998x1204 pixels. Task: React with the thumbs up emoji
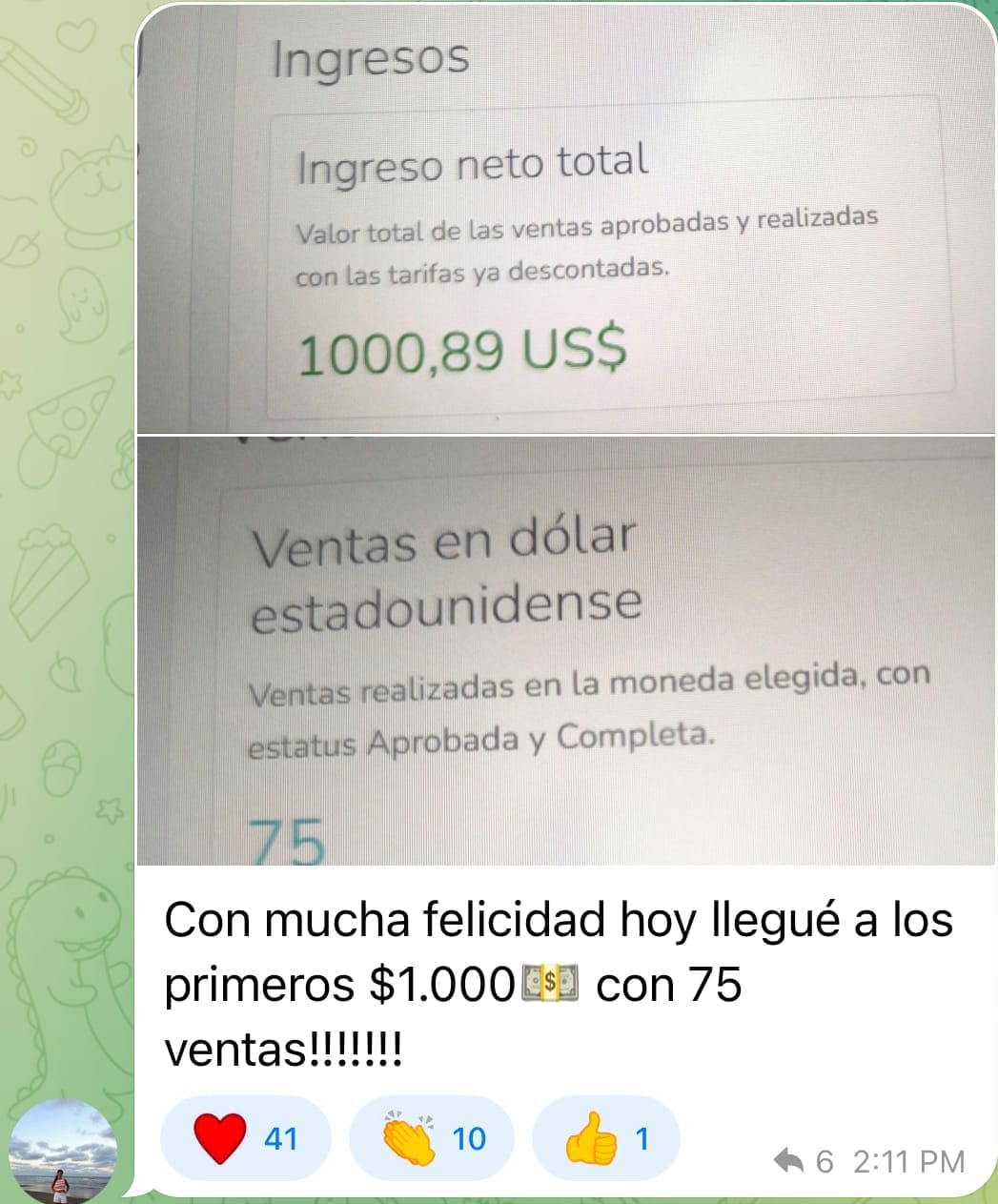click(605, 1138)
